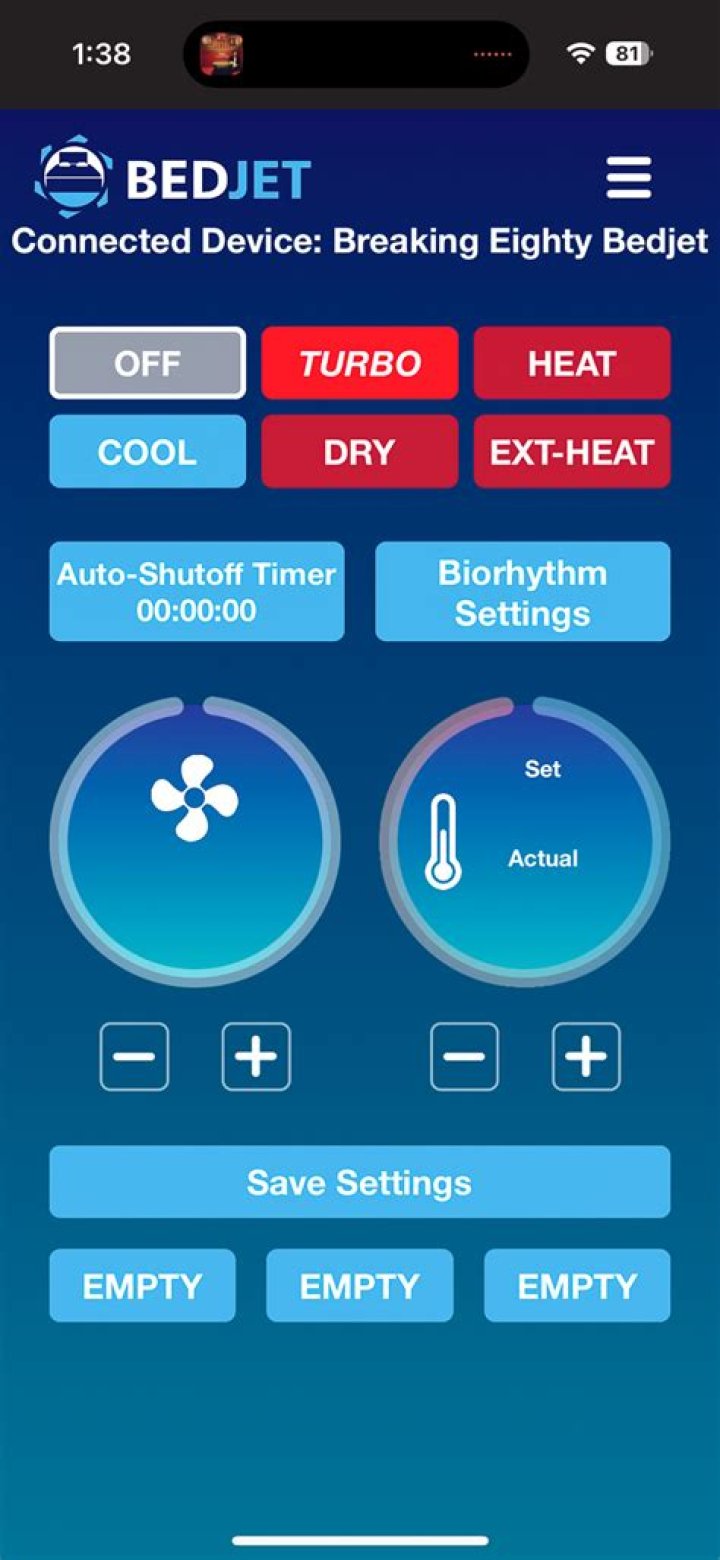720x1560 pixels.
Task: Open Biorhythm Settings
Action: pyautogui.click(x=522, y=591)
